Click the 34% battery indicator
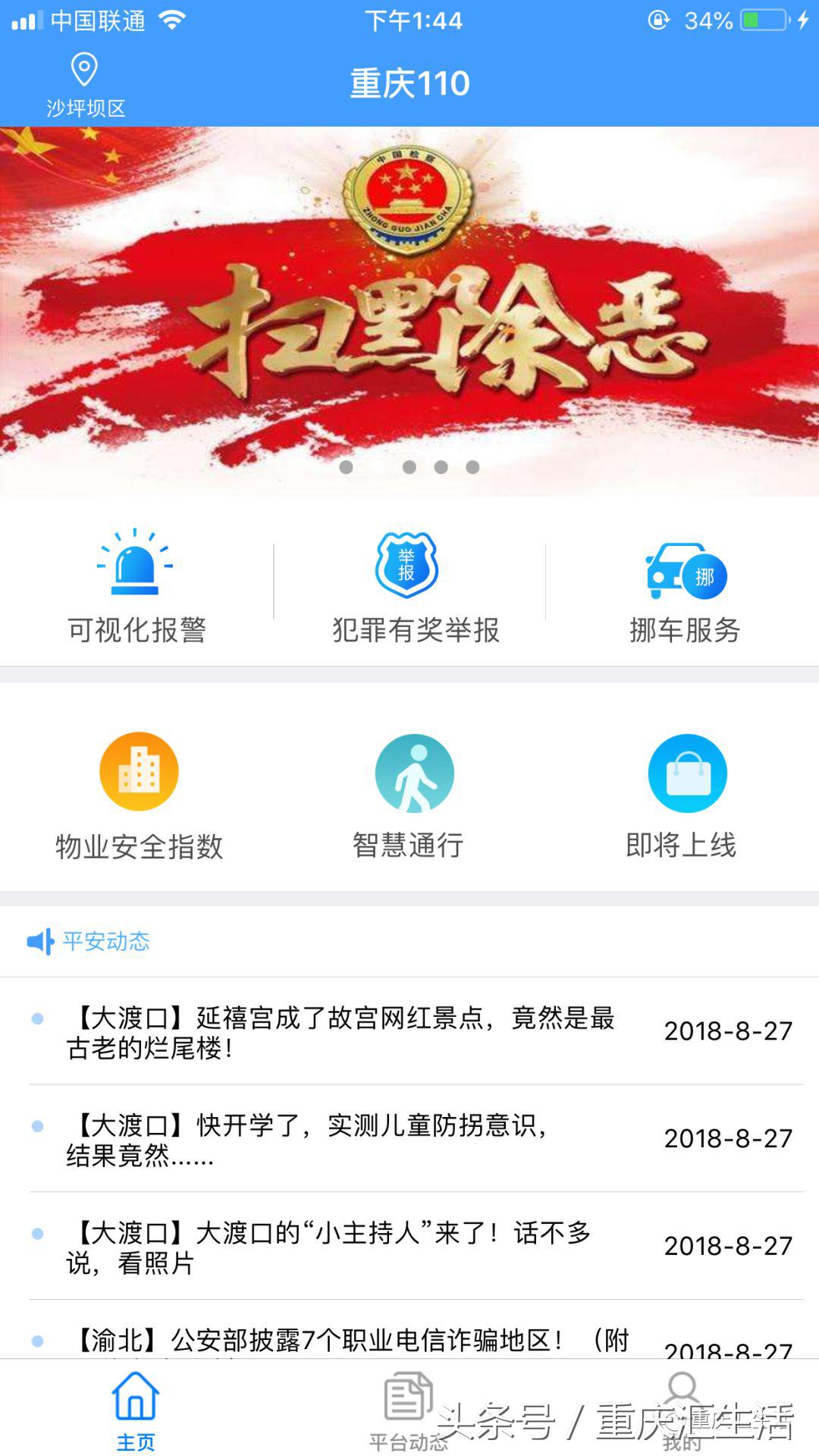 point(709,20)
